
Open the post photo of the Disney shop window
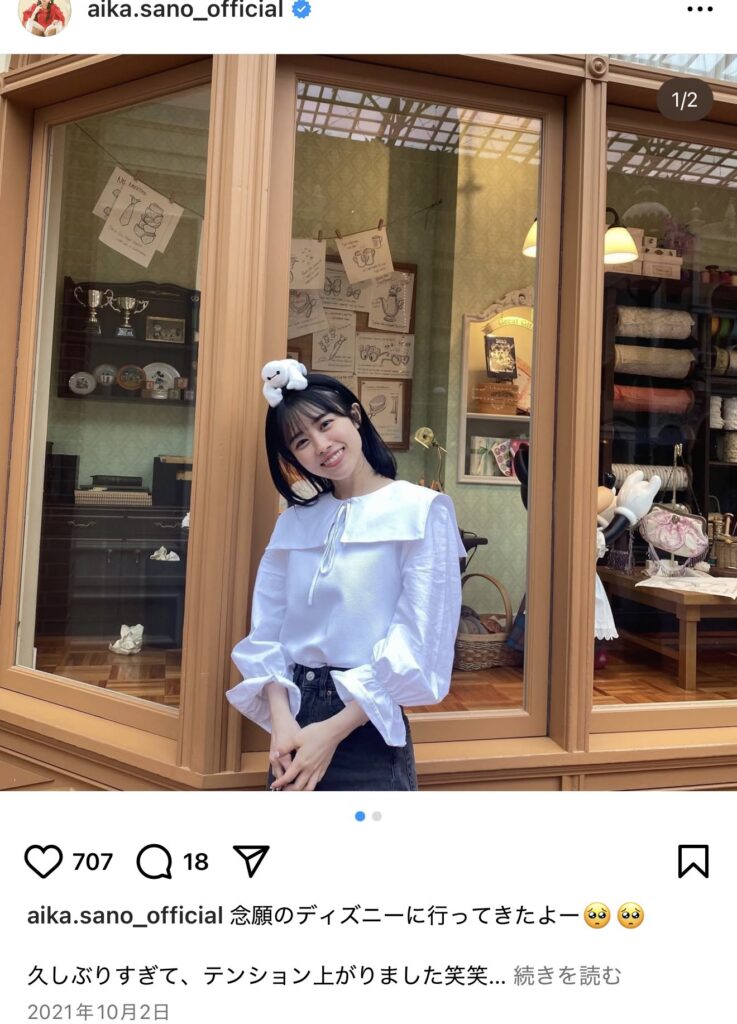368,422
